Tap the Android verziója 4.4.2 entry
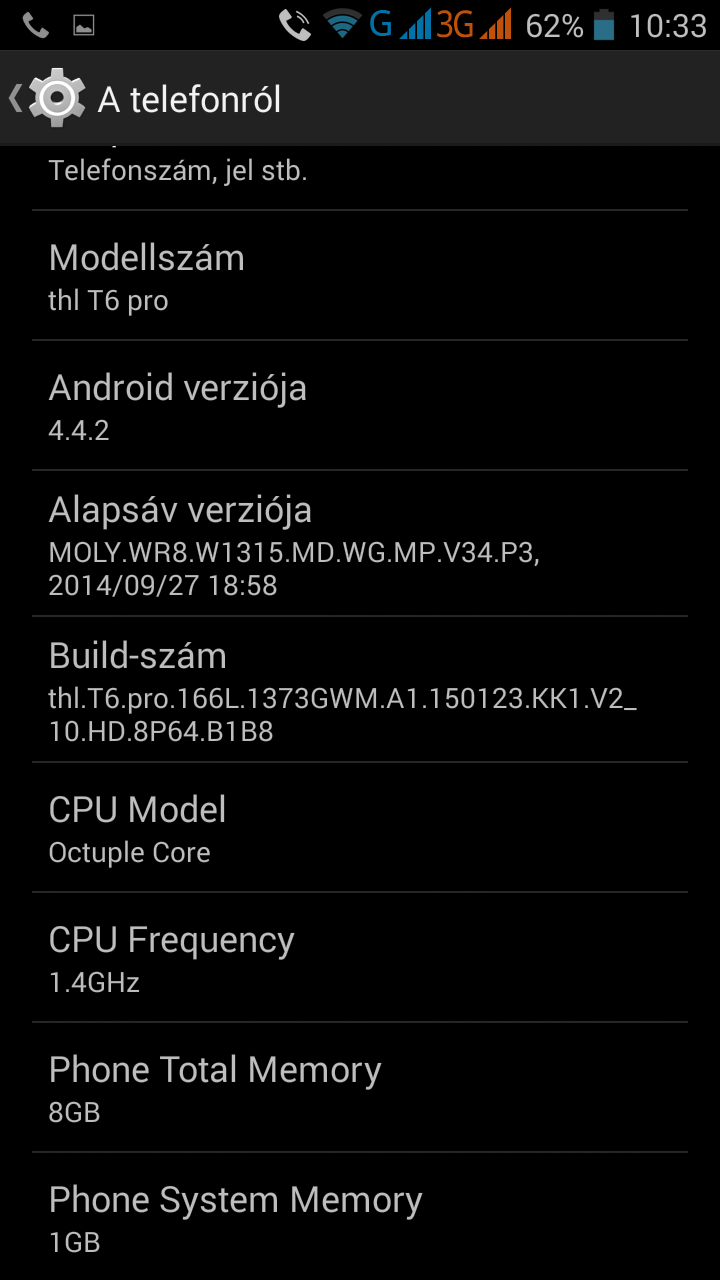 (x=360, y=404)
